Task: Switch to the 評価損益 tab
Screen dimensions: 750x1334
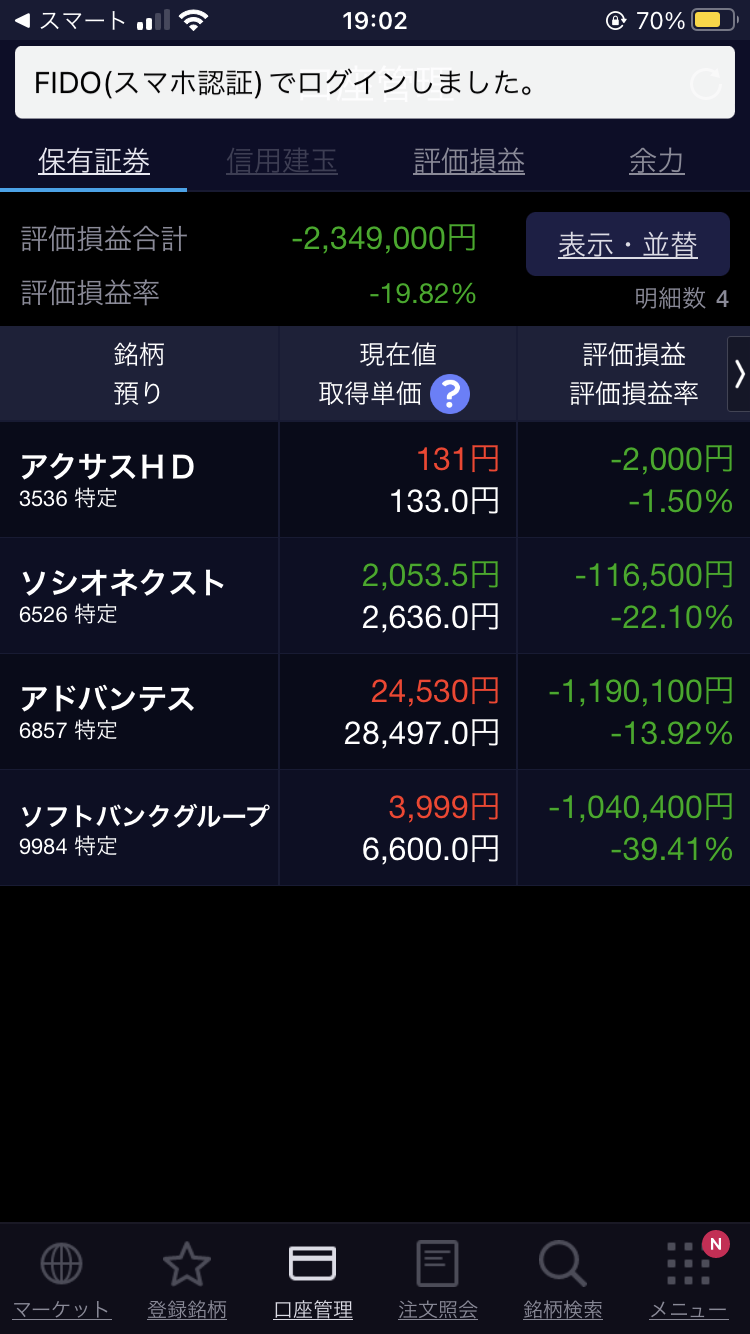Action: pos(469,161)
